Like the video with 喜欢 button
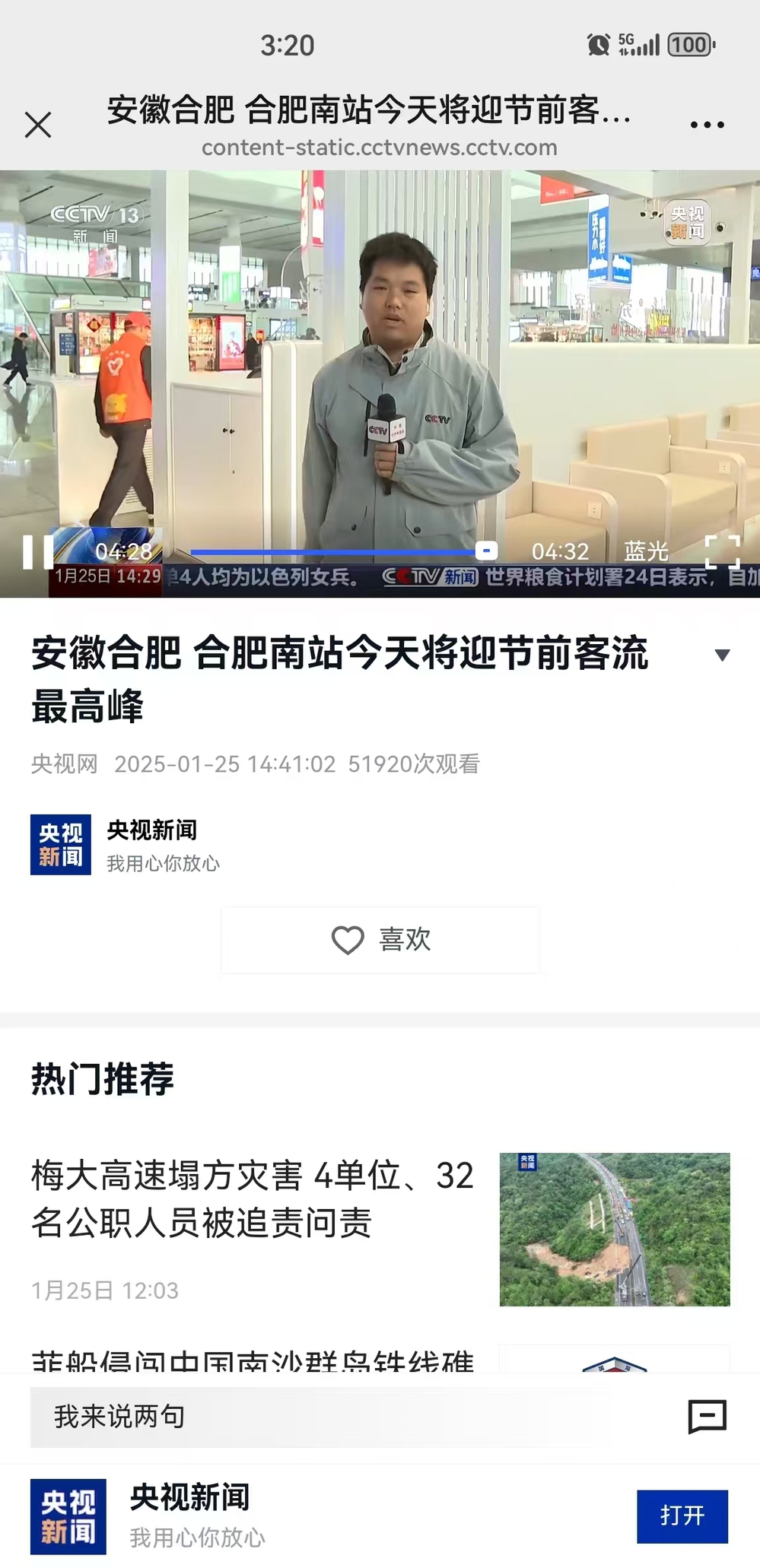 point(380,940)
